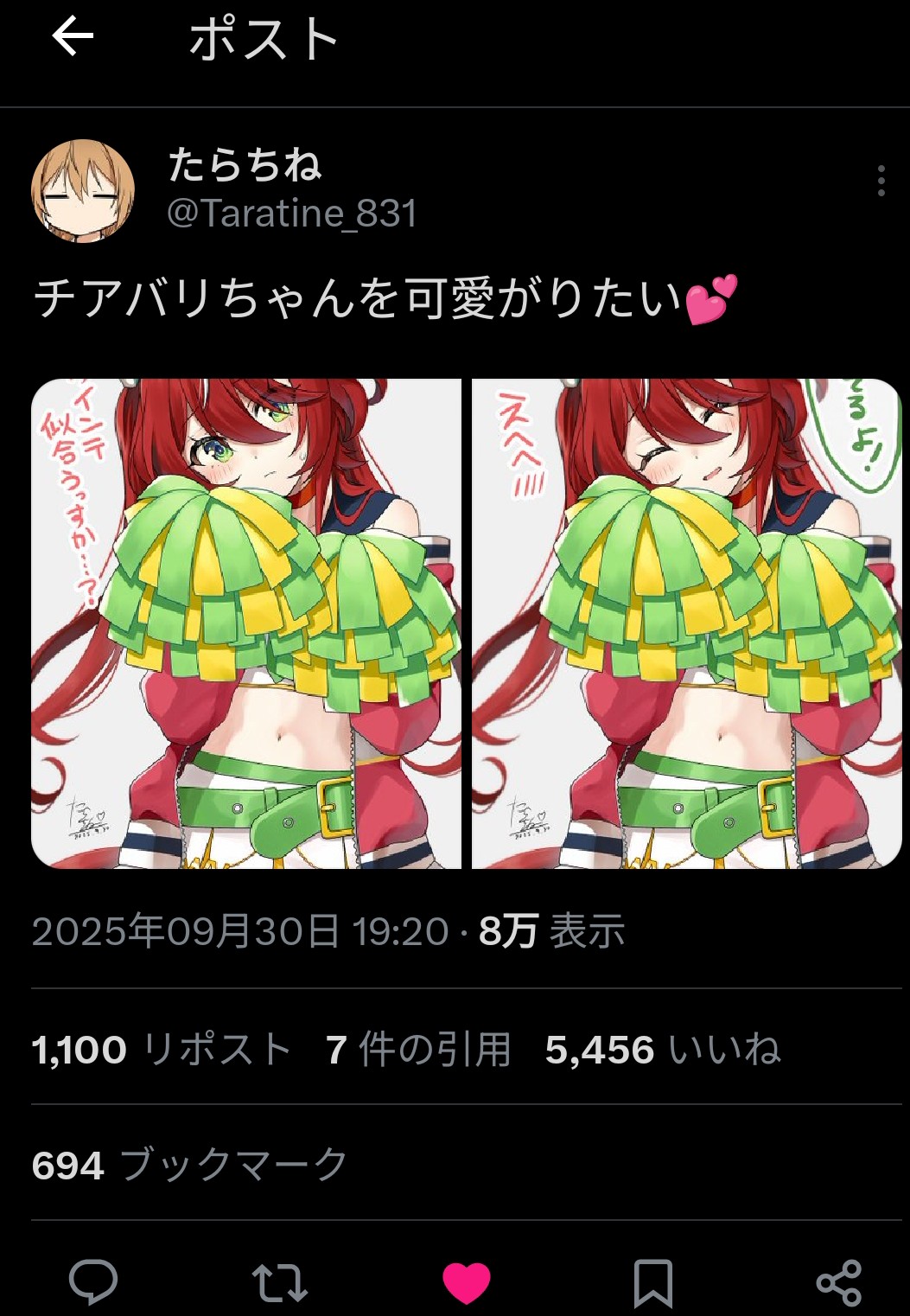View the 7 quote posts
Screen dimensions: 910x1316
point(418,1050)
